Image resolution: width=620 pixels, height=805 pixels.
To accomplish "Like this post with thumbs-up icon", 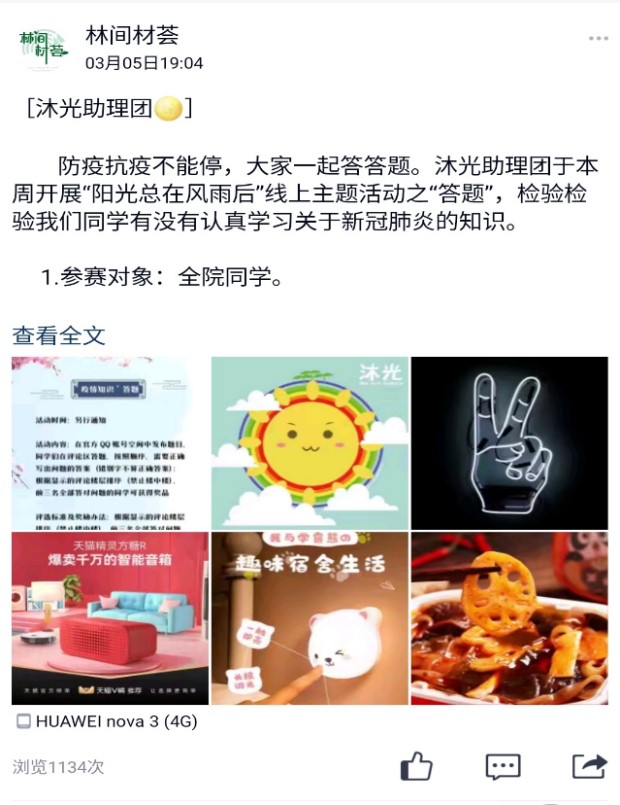I will coord(416,767).
